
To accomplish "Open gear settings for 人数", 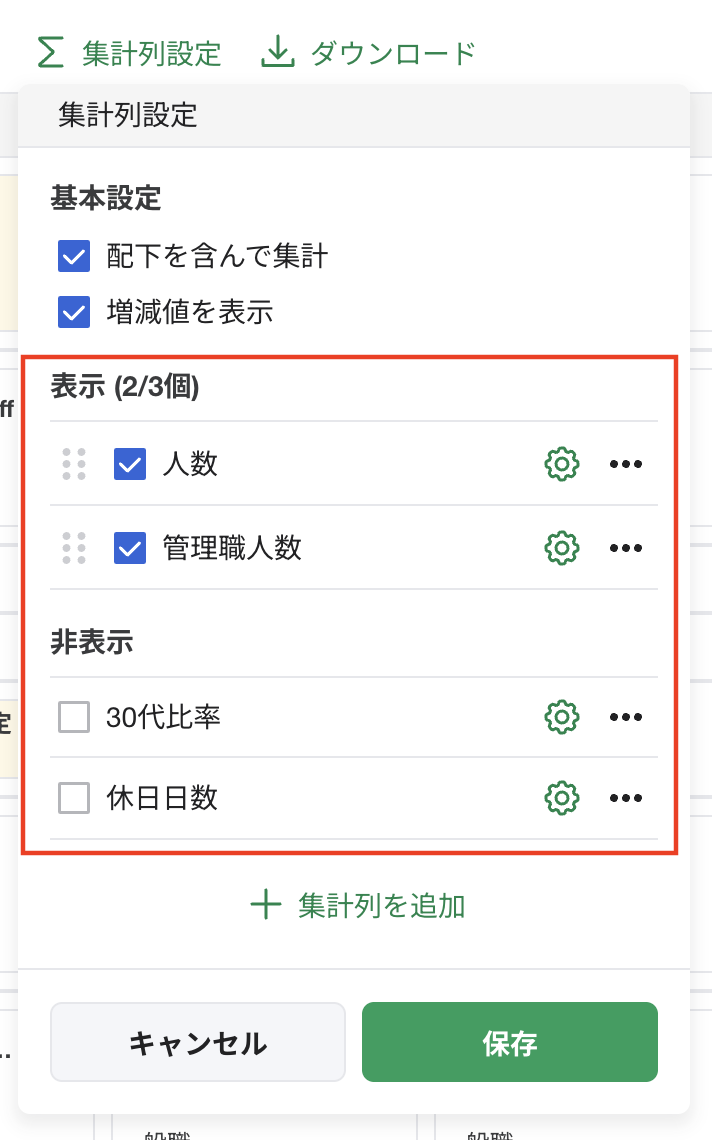I will coord(562,464).
